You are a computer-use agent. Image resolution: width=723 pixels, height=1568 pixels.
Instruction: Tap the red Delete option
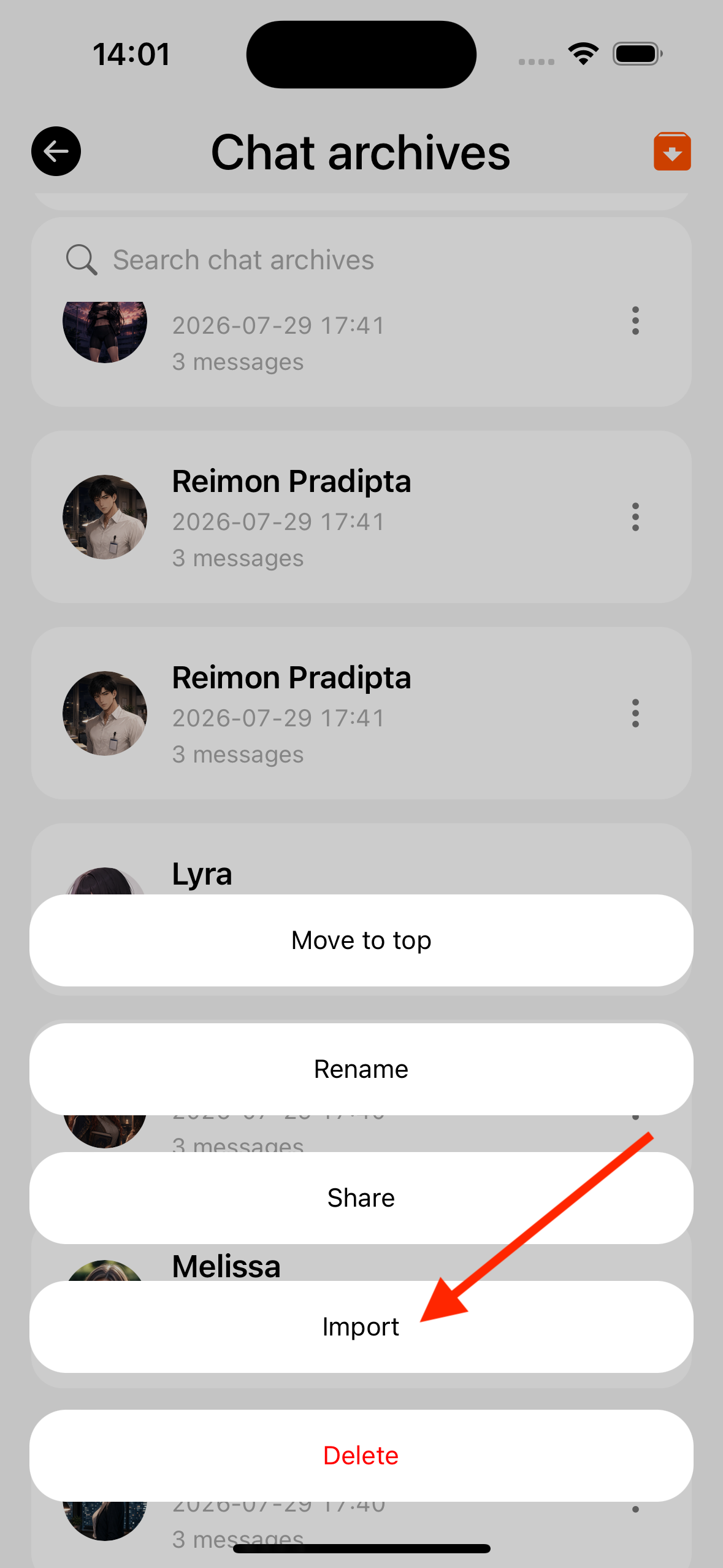point(361,1455)
